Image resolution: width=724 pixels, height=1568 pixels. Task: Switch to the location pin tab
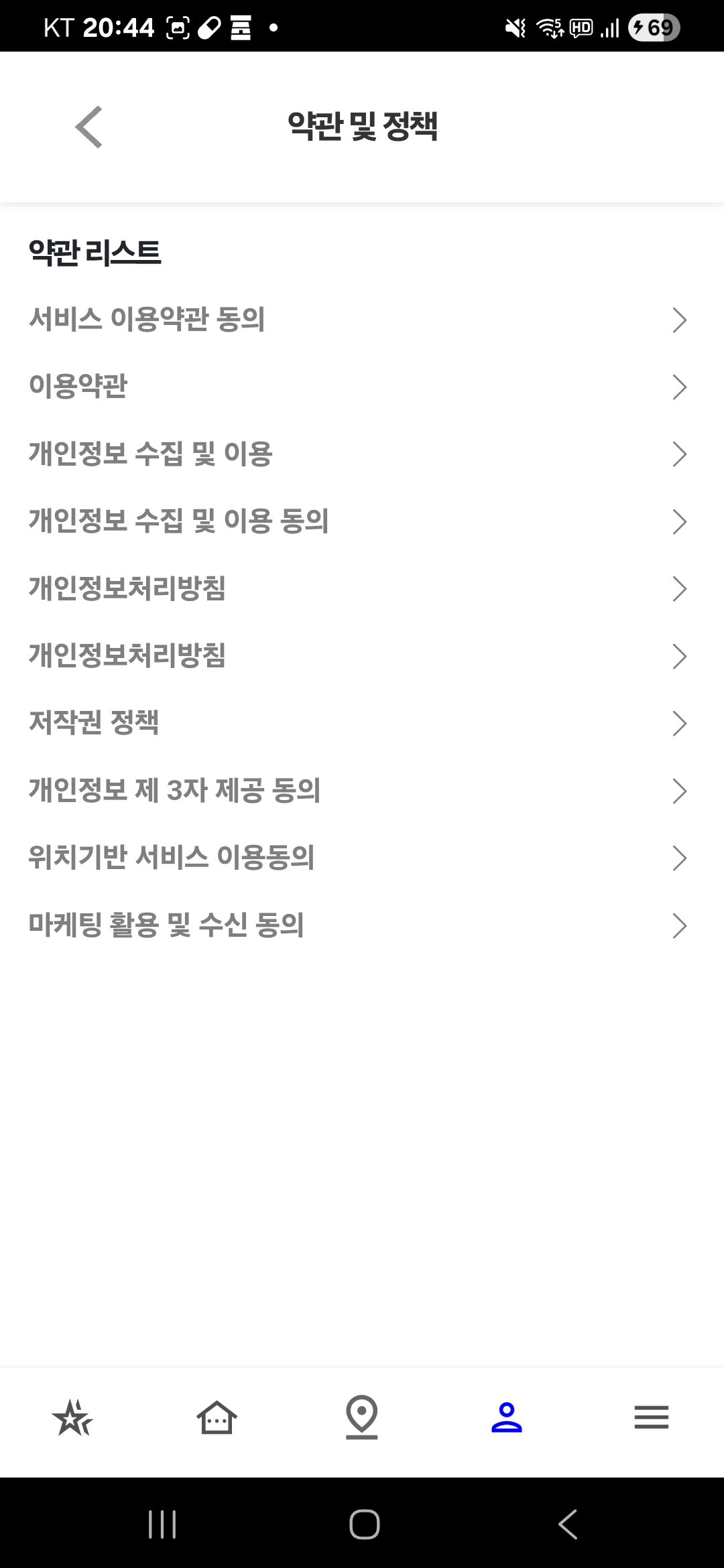click(362, 1417)
